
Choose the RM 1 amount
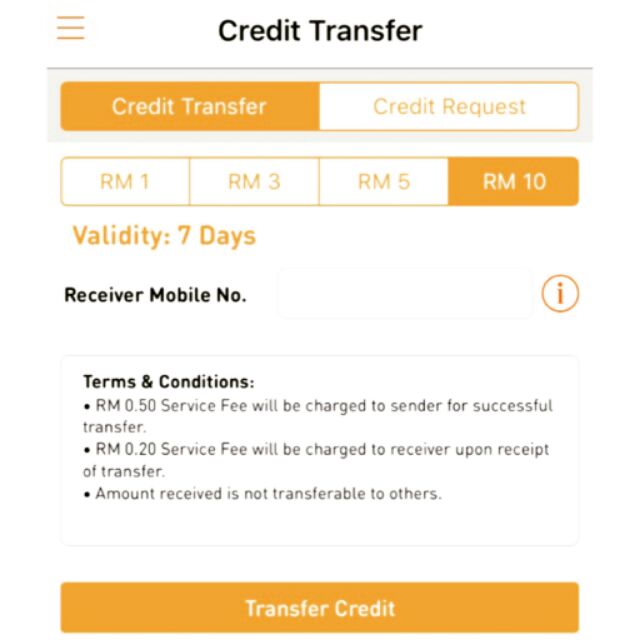point(125,181)
